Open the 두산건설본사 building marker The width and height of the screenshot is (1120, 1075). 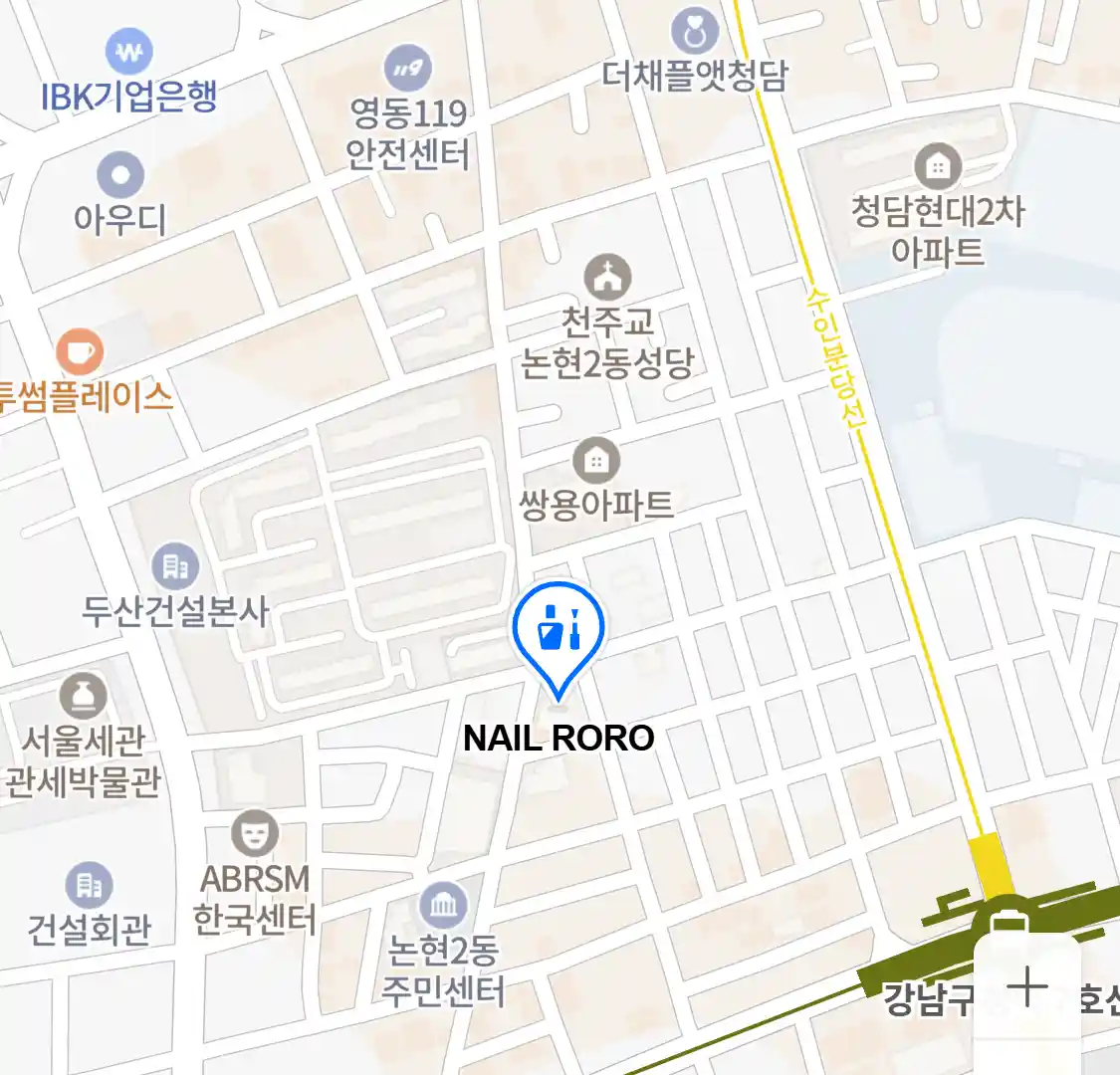(x=175, y=566)
